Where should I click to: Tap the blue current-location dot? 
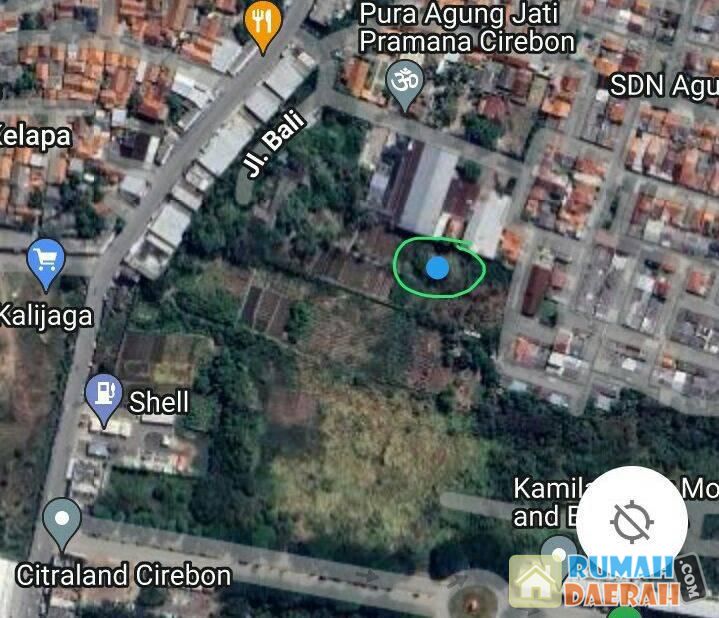(437, 267)
